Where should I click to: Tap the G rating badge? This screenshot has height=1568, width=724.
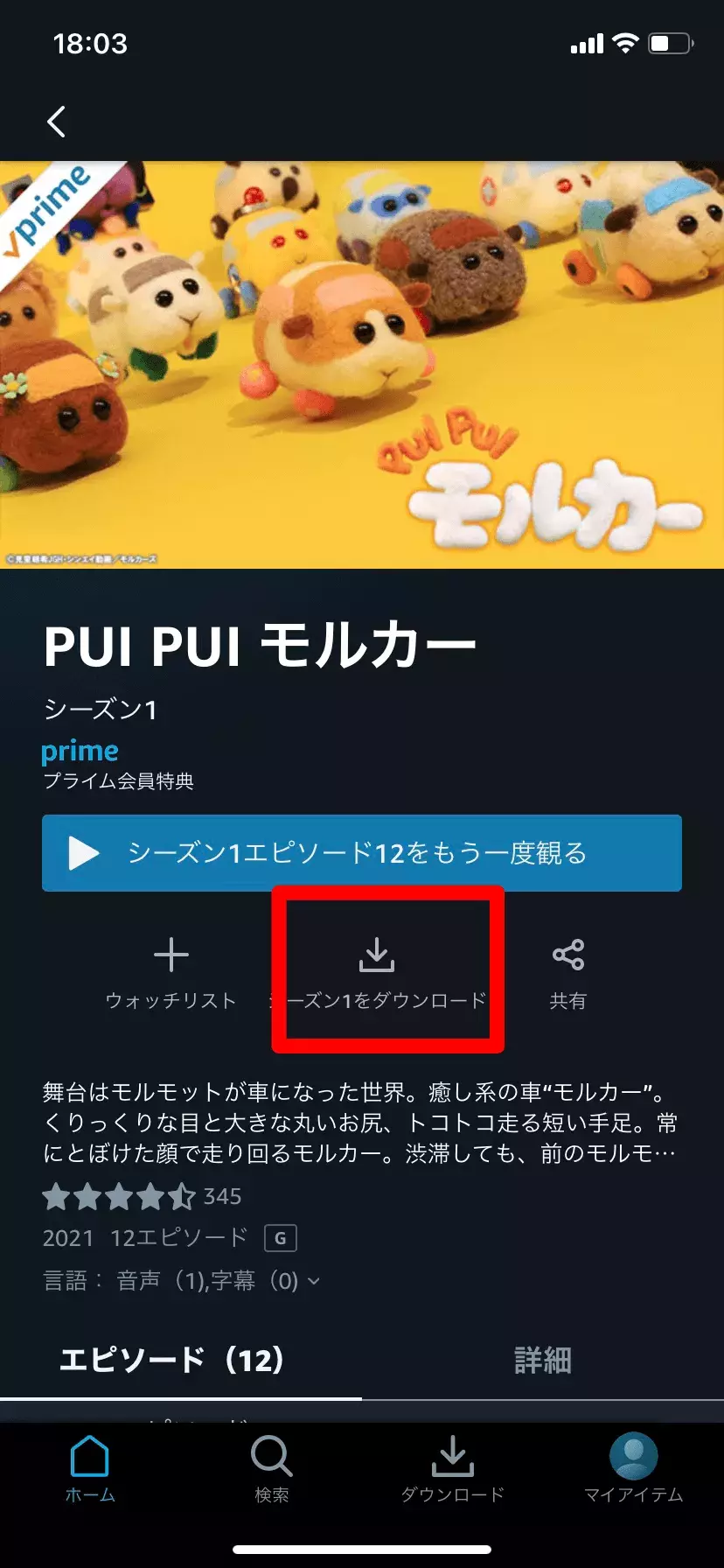[x=282, y=1238]
